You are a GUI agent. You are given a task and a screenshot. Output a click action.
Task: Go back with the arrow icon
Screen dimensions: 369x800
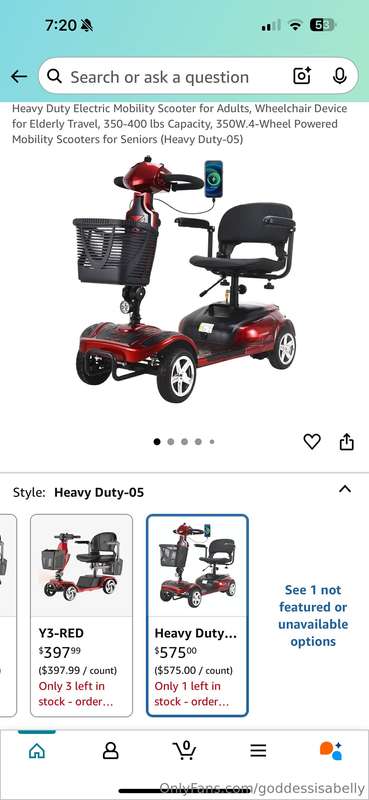(x=19, y=77)
